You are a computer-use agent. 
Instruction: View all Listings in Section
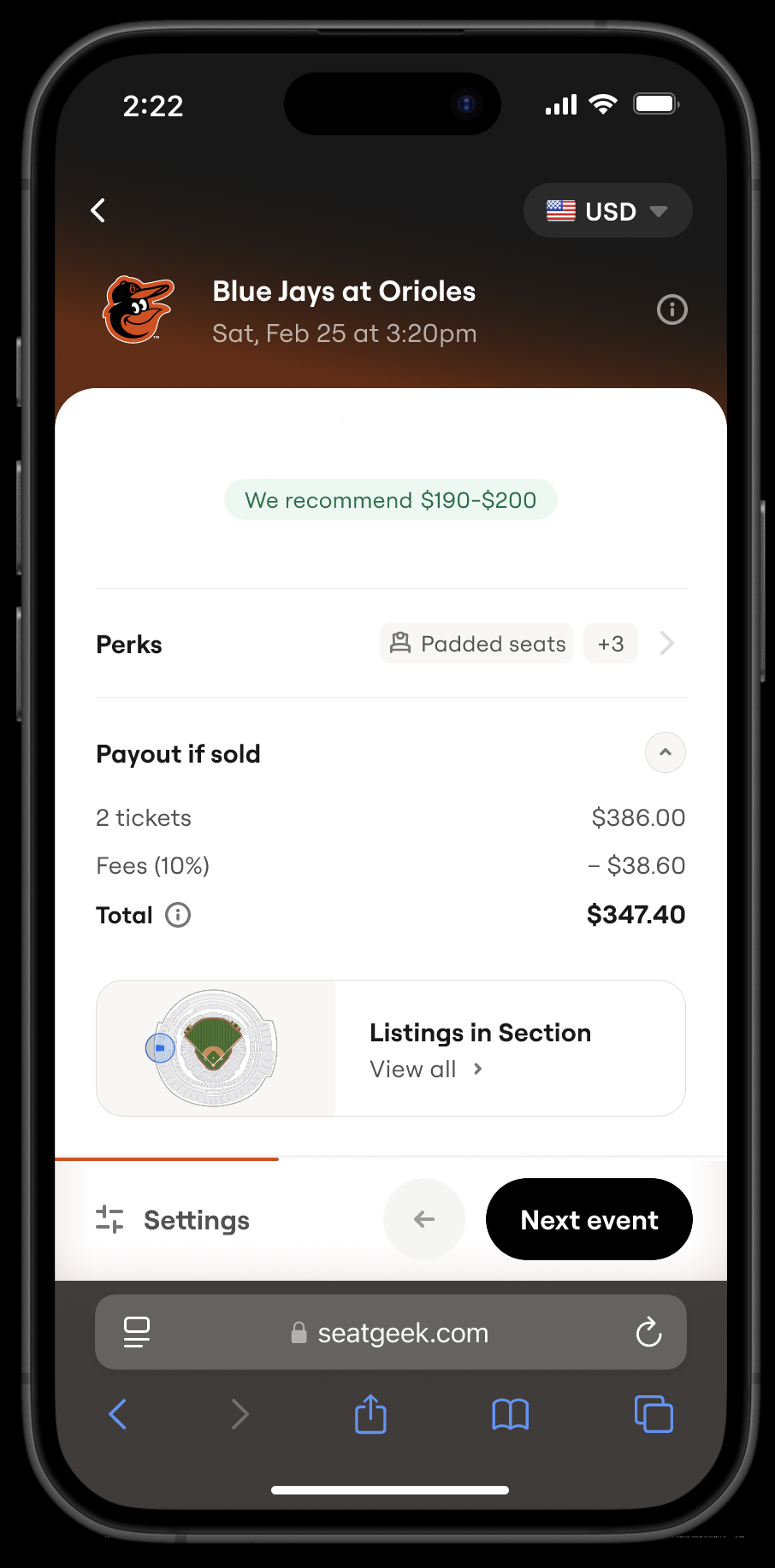coord(426,1070)
